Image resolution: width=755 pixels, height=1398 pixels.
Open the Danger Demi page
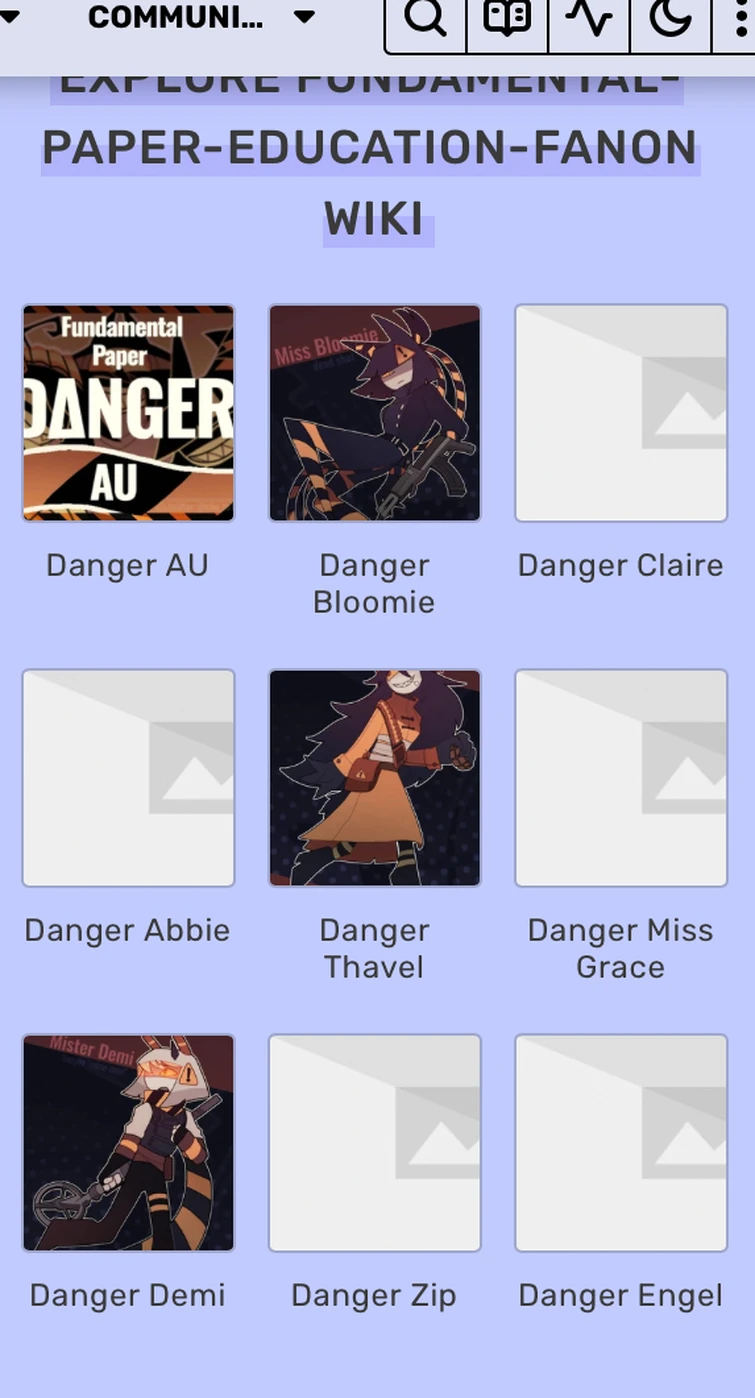click(128, 1143)
